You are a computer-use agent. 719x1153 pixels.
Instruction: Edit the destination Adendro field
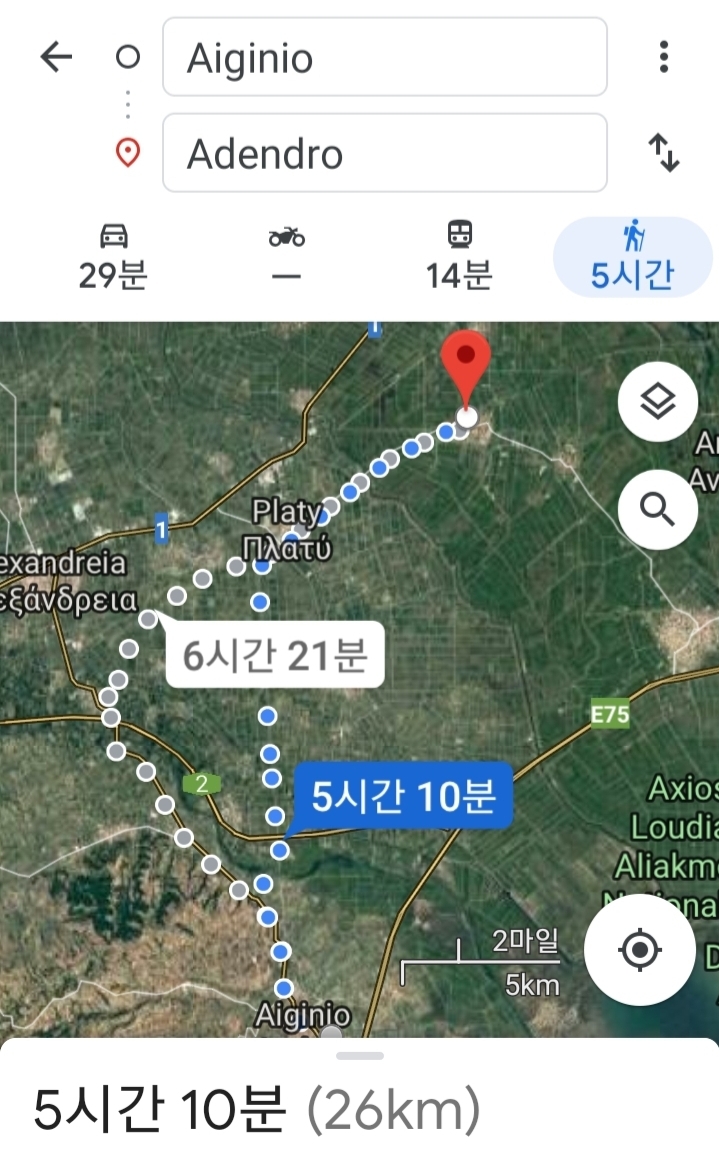(x=384, y=153)
